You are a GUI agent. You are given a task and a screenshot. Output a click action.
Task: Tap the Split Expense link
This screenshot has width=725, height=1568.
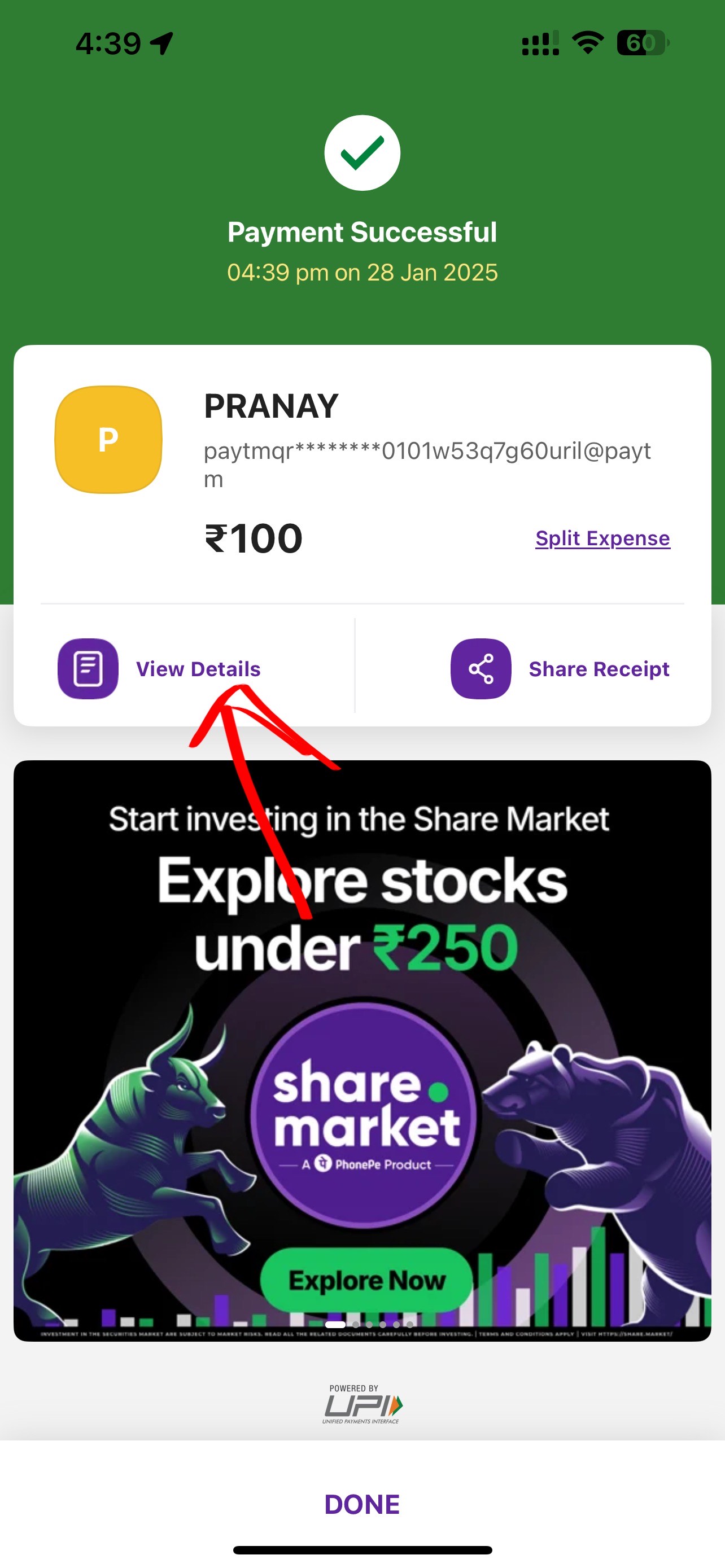(602, 538)
